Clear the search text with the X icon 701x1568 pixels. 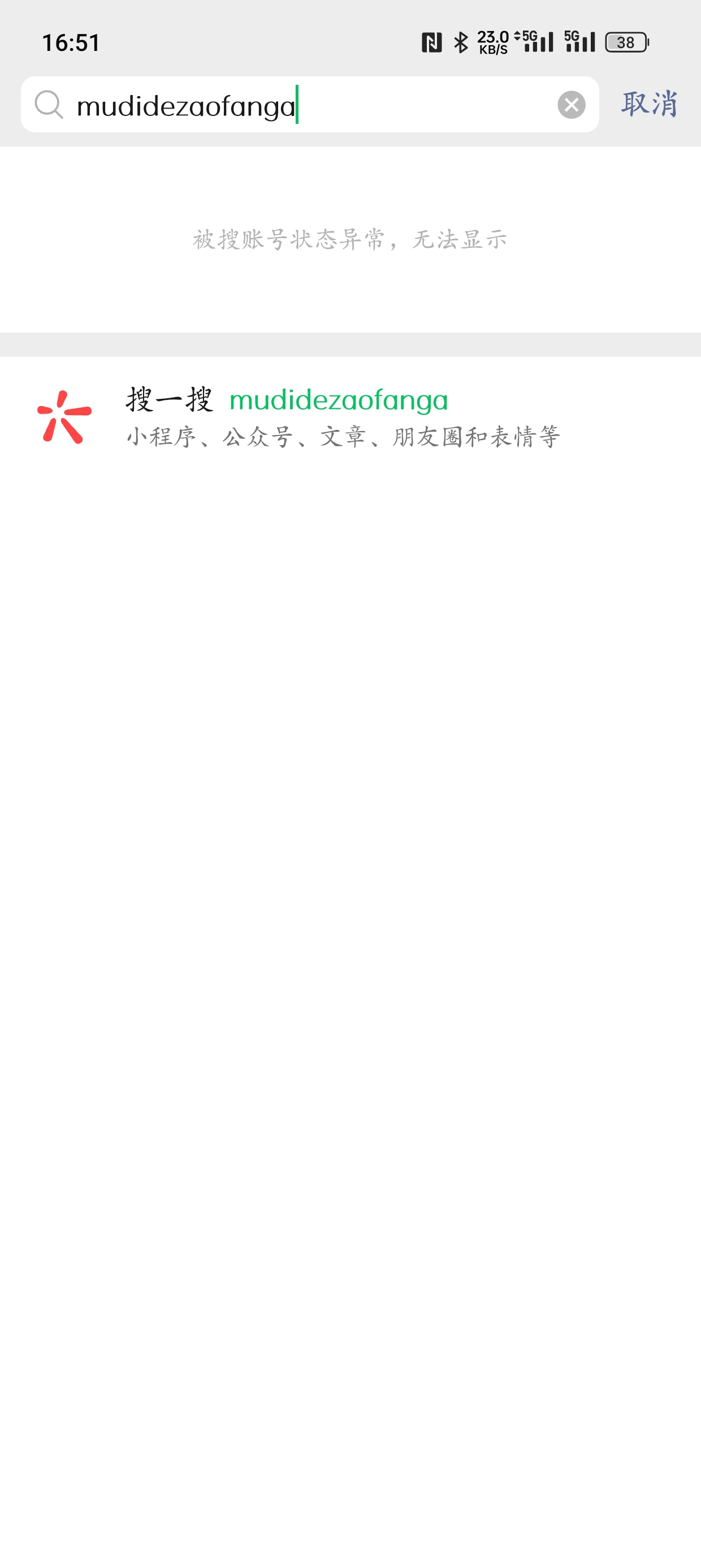571,105
